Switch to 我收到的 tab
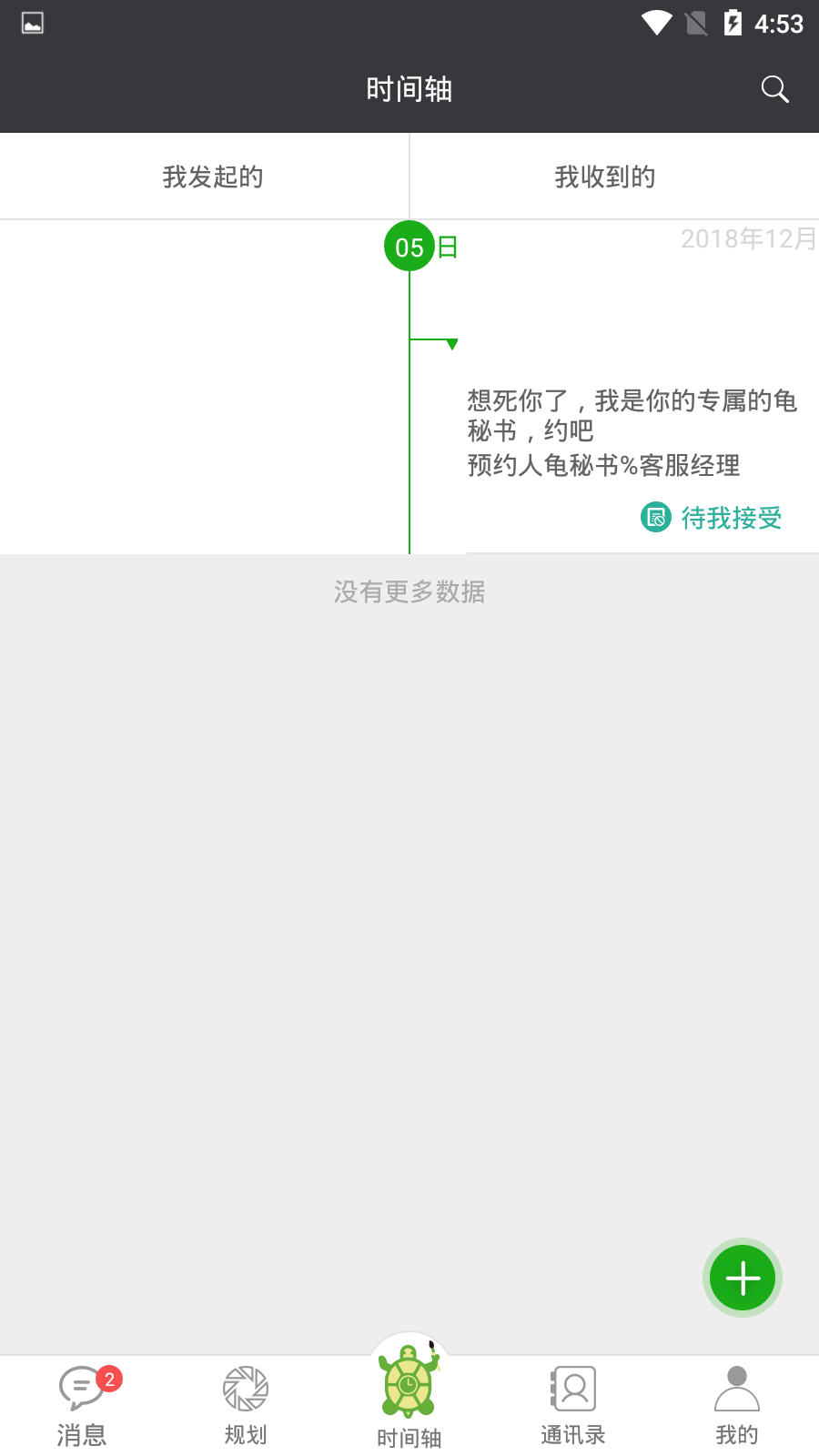Image resolution: width=819 pixels, height=1456 pixels. click(x=605, y=177)
